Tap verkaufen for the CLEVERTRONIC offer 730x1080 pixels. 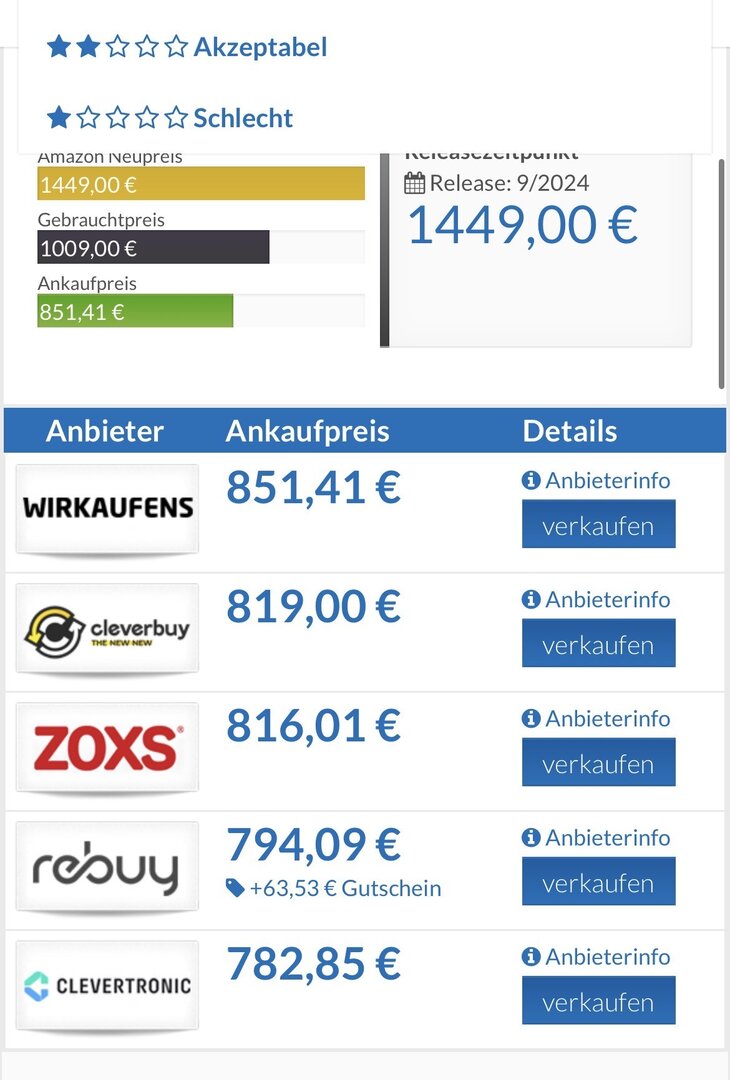tap(598, 1001)
